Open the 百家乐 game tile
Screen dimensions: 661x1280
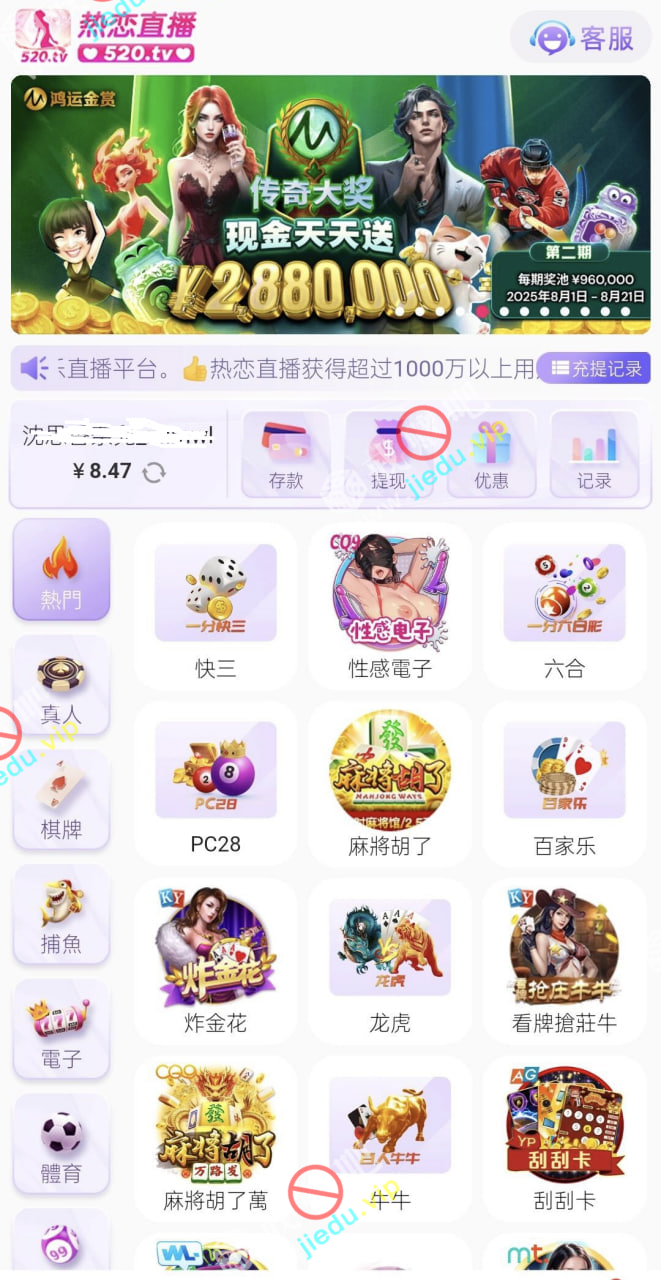click(x=564, y=784)
